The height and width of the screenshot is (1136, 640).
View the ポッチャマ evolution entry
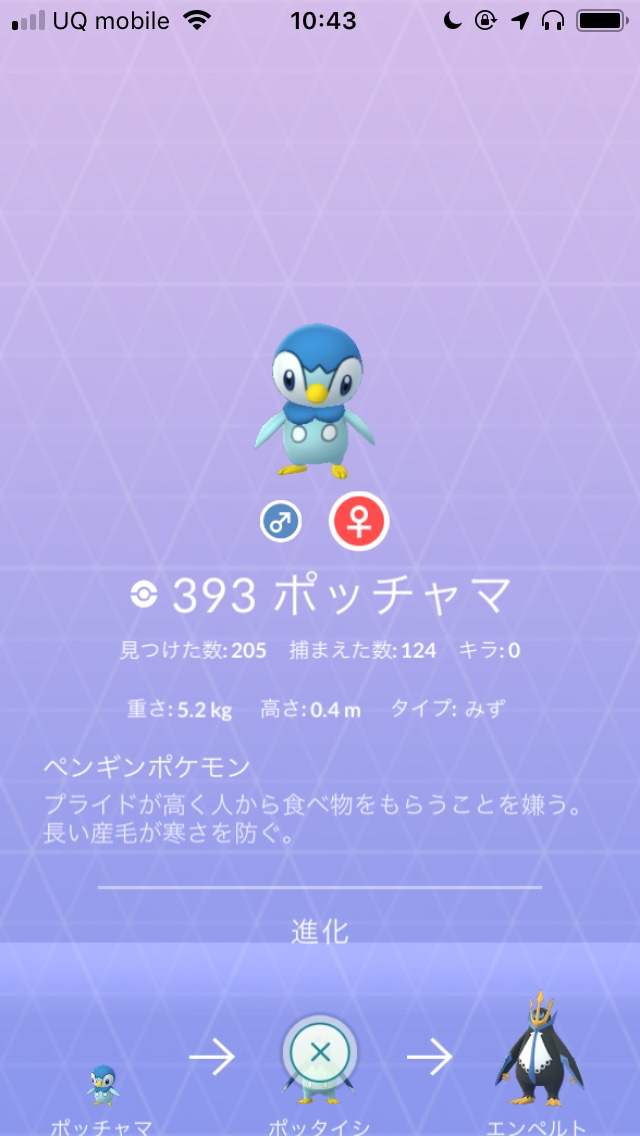[x=101, y=1086]
